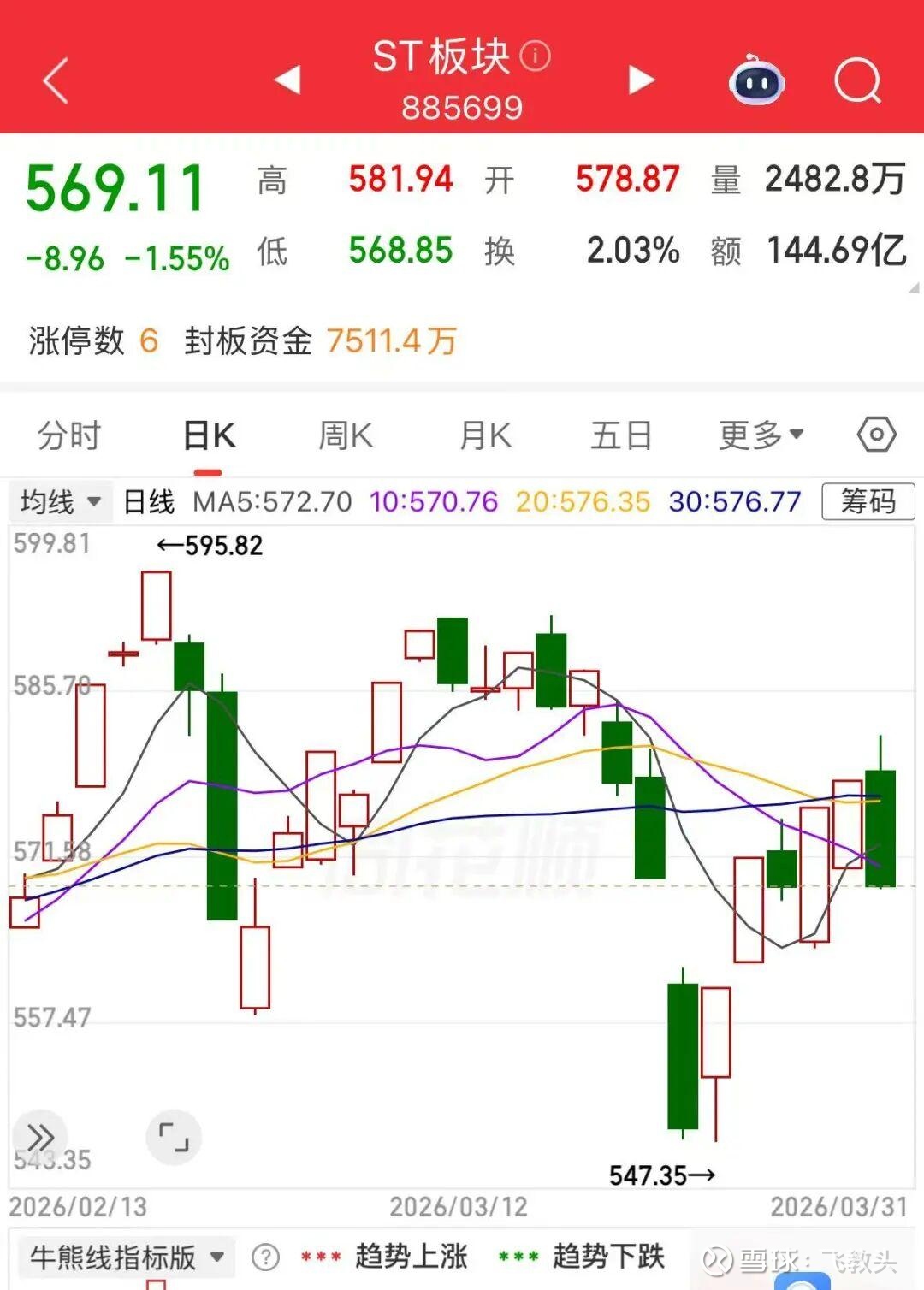Screen dimensions: 924x1290
Task: Open search from the header
Action: 857,81
